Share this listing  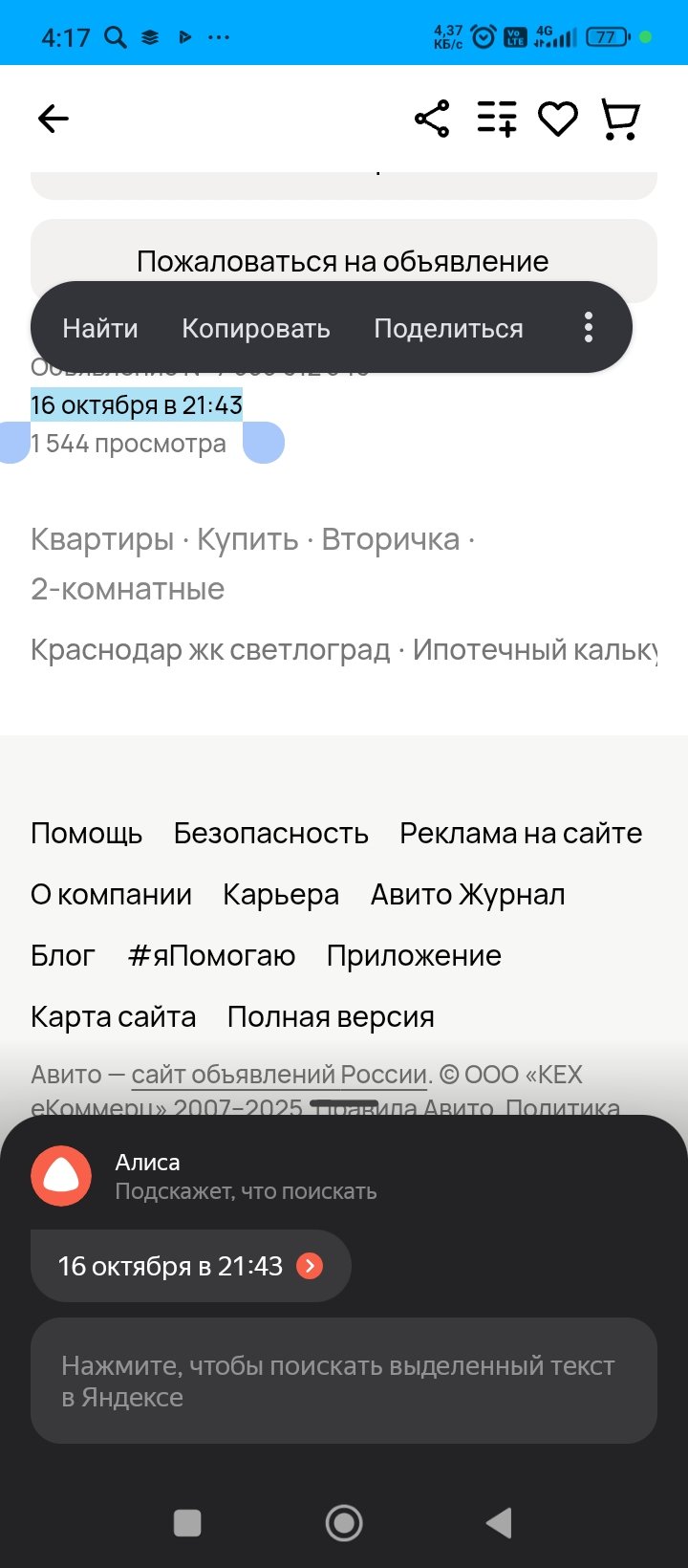coord(432,119)
